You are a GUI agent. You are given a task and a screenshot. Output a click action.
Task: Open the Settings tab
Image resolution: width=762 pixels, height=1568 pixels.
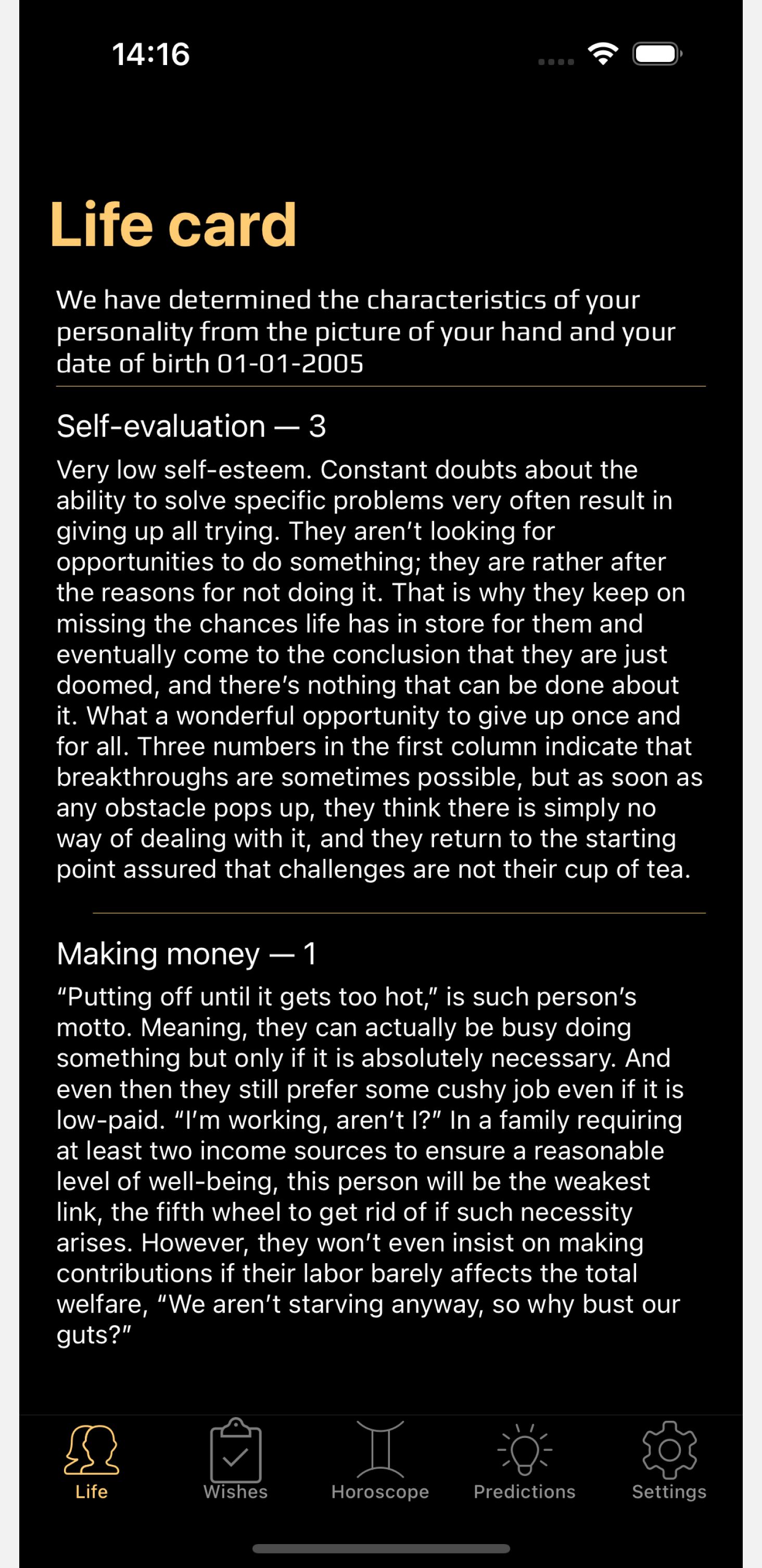[669, 1461]
